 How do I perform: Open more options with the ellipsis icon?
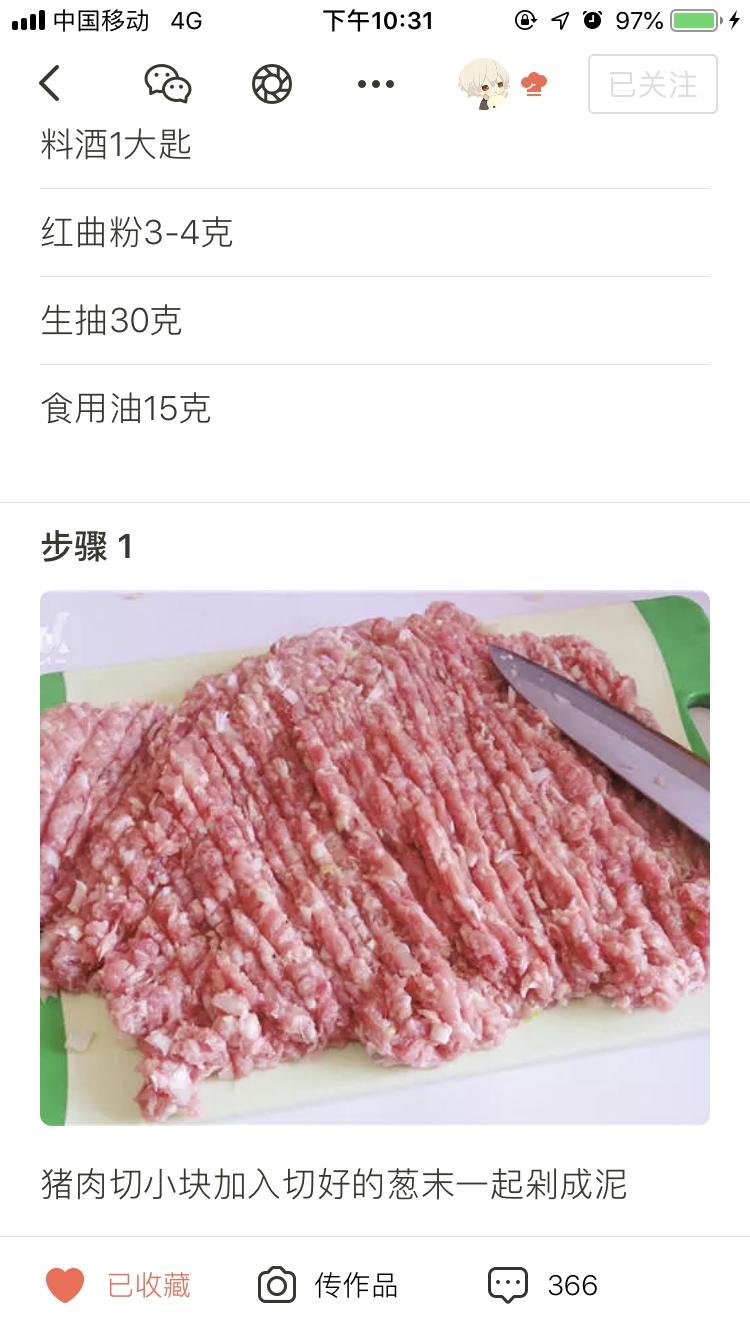click(374, 84)
